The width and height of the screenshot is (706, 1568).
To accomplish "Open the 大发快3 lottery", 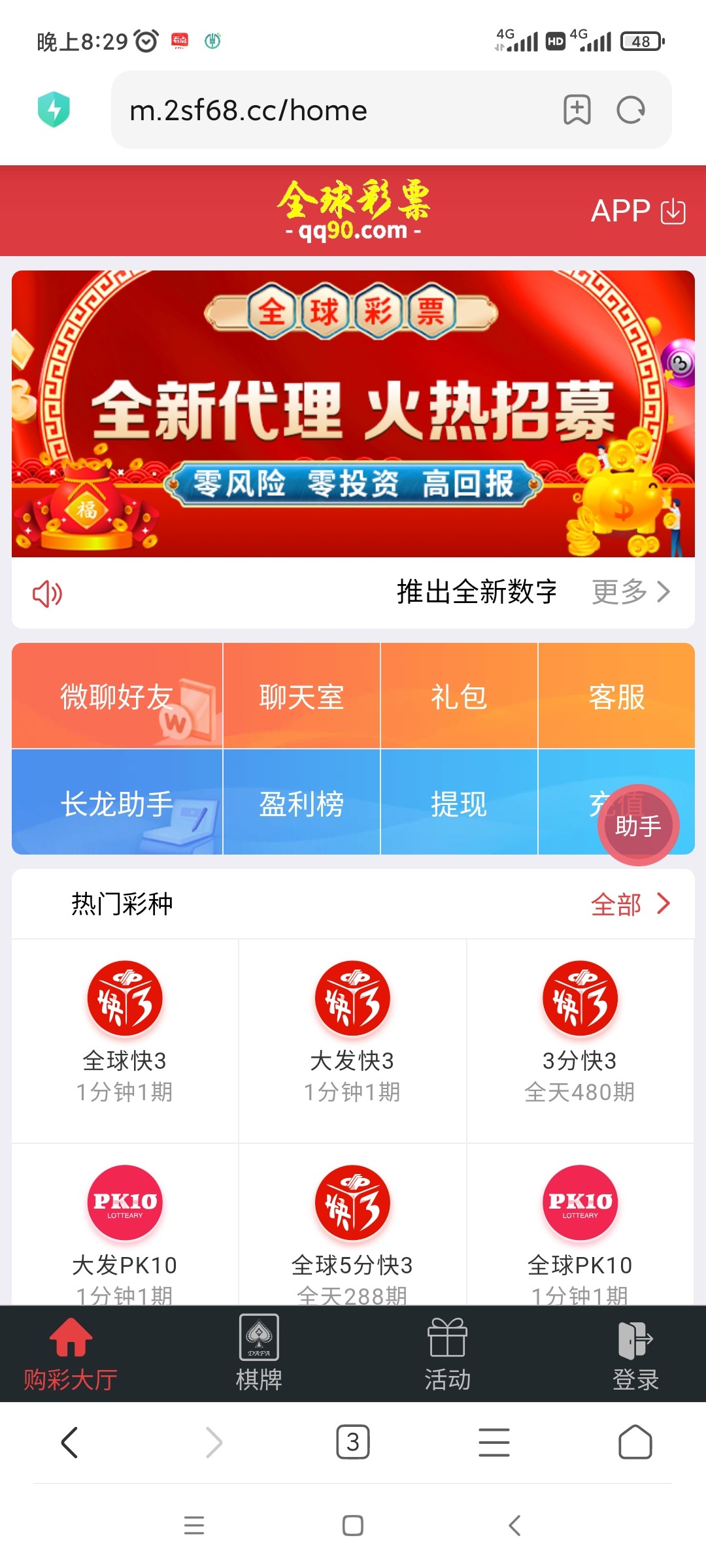I will pos(352,1029).
